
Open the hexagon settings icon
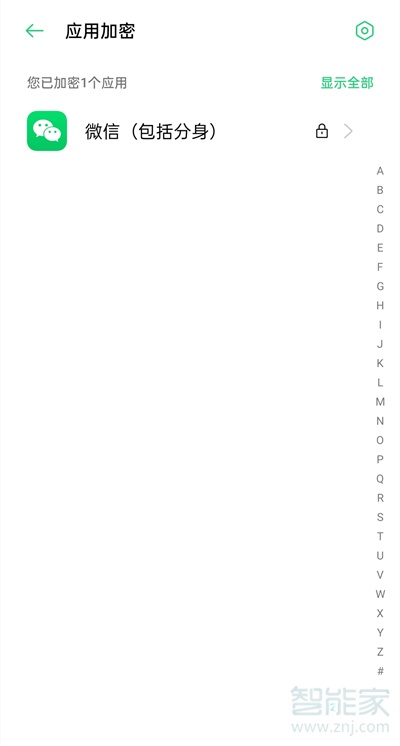coord(365,31)
